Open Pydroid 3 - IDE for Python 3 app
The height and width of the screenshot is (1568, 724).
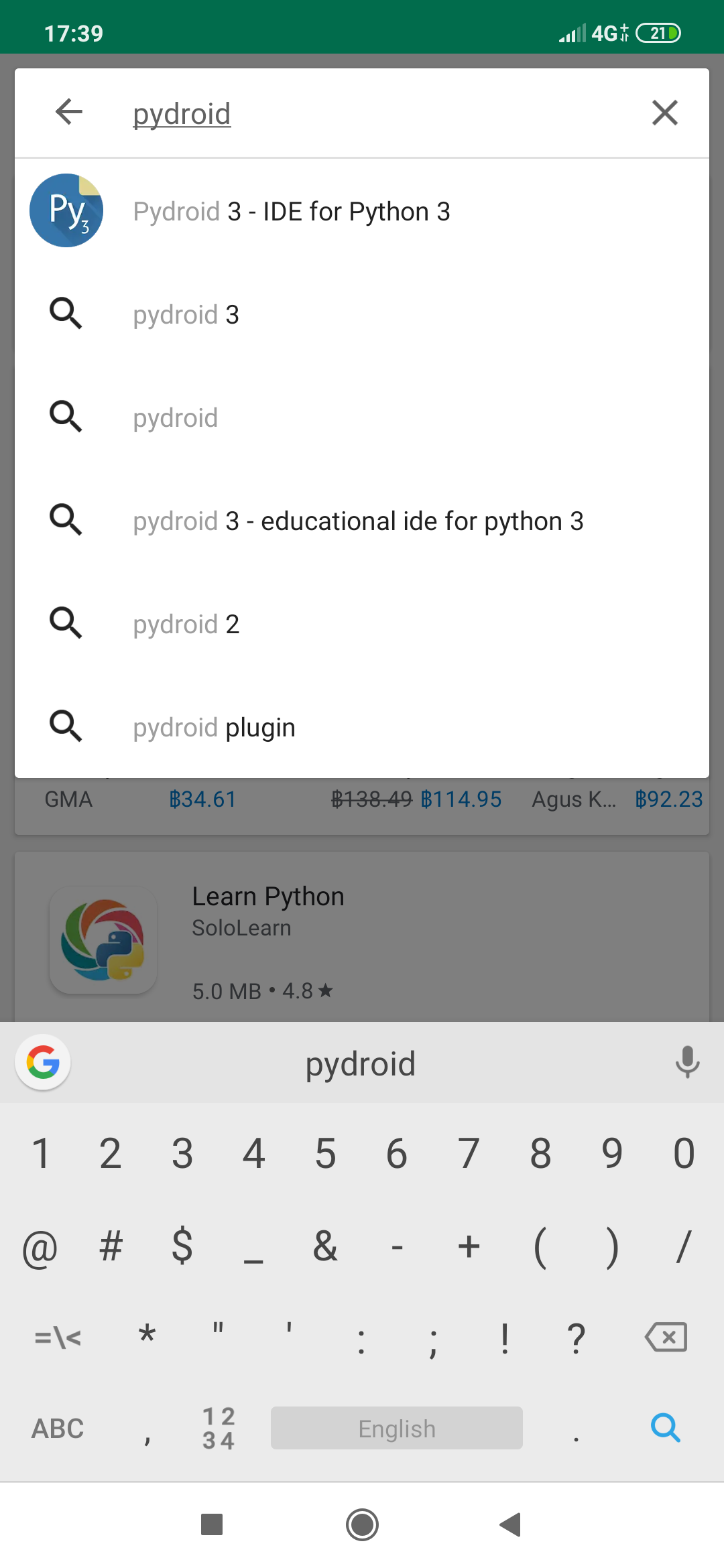click(x=292, y=212)
